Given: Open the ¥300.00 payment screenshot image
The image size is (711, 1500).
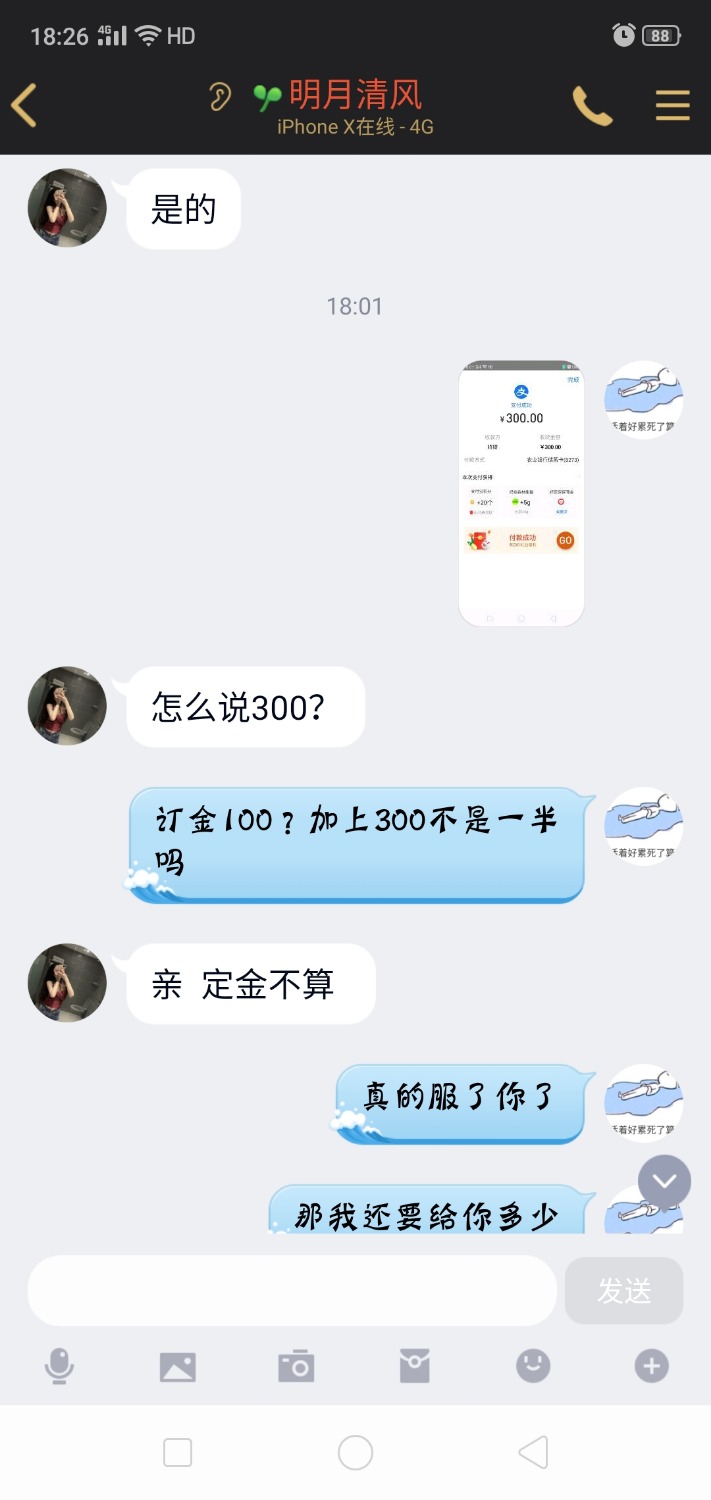Looking at the screenshot, I should (521, 494).
